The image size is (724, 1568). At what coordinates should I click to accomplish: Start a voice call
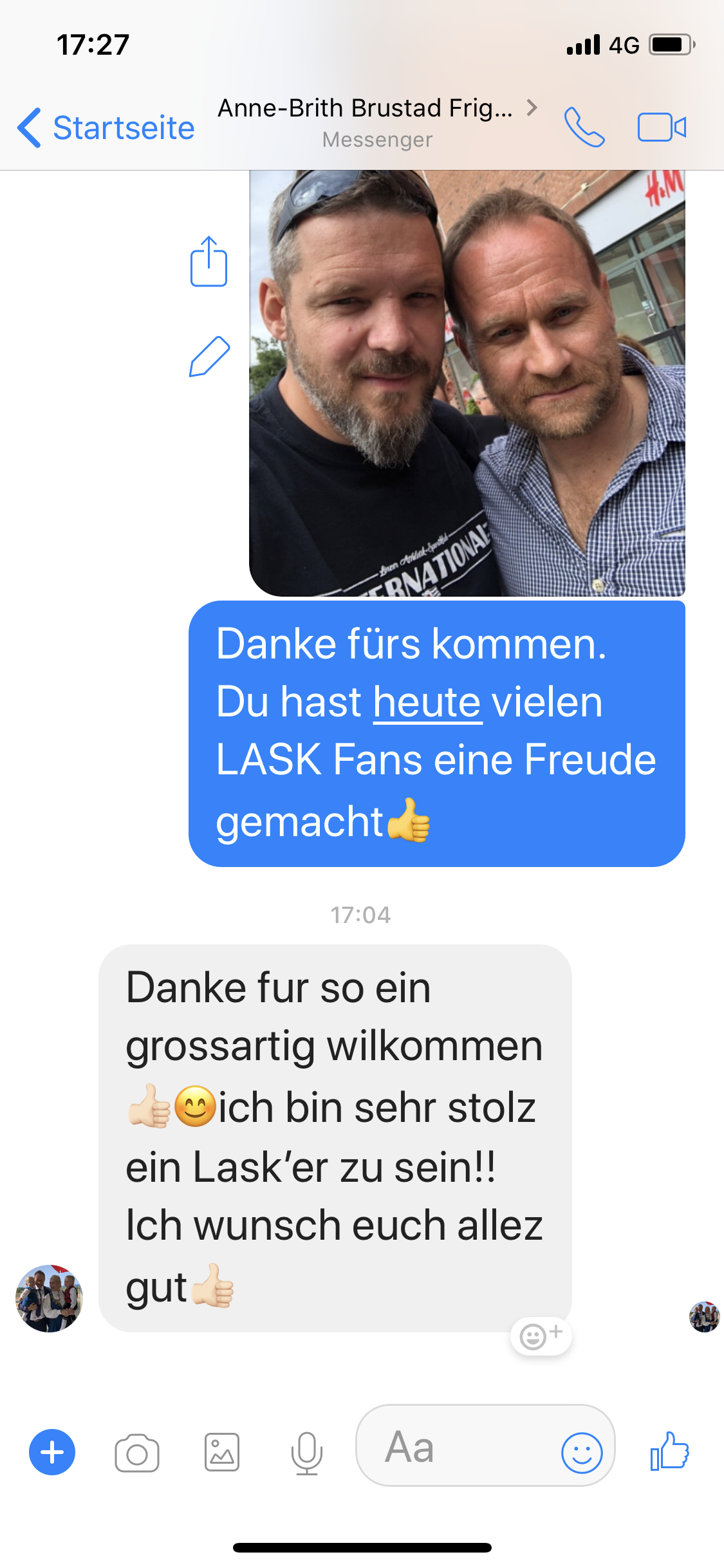click(x=584, y=127)
